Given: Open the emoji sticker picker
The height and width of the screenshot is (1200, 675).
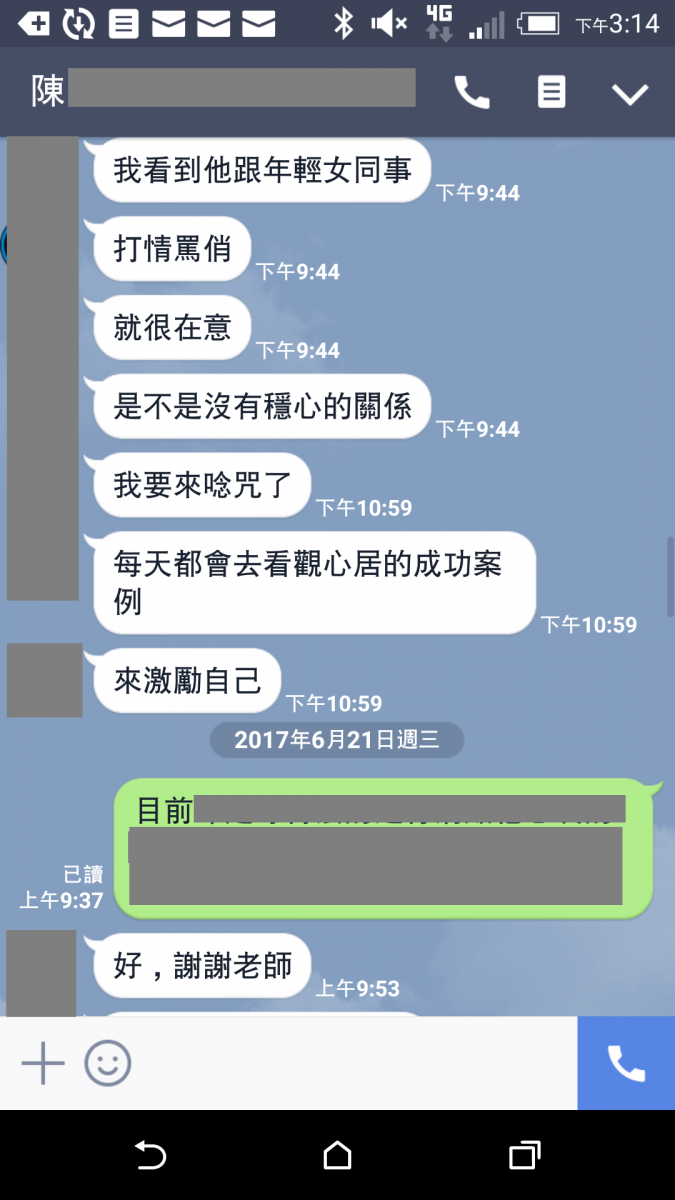Looking at the screenshot, I should pos(107,1063).
